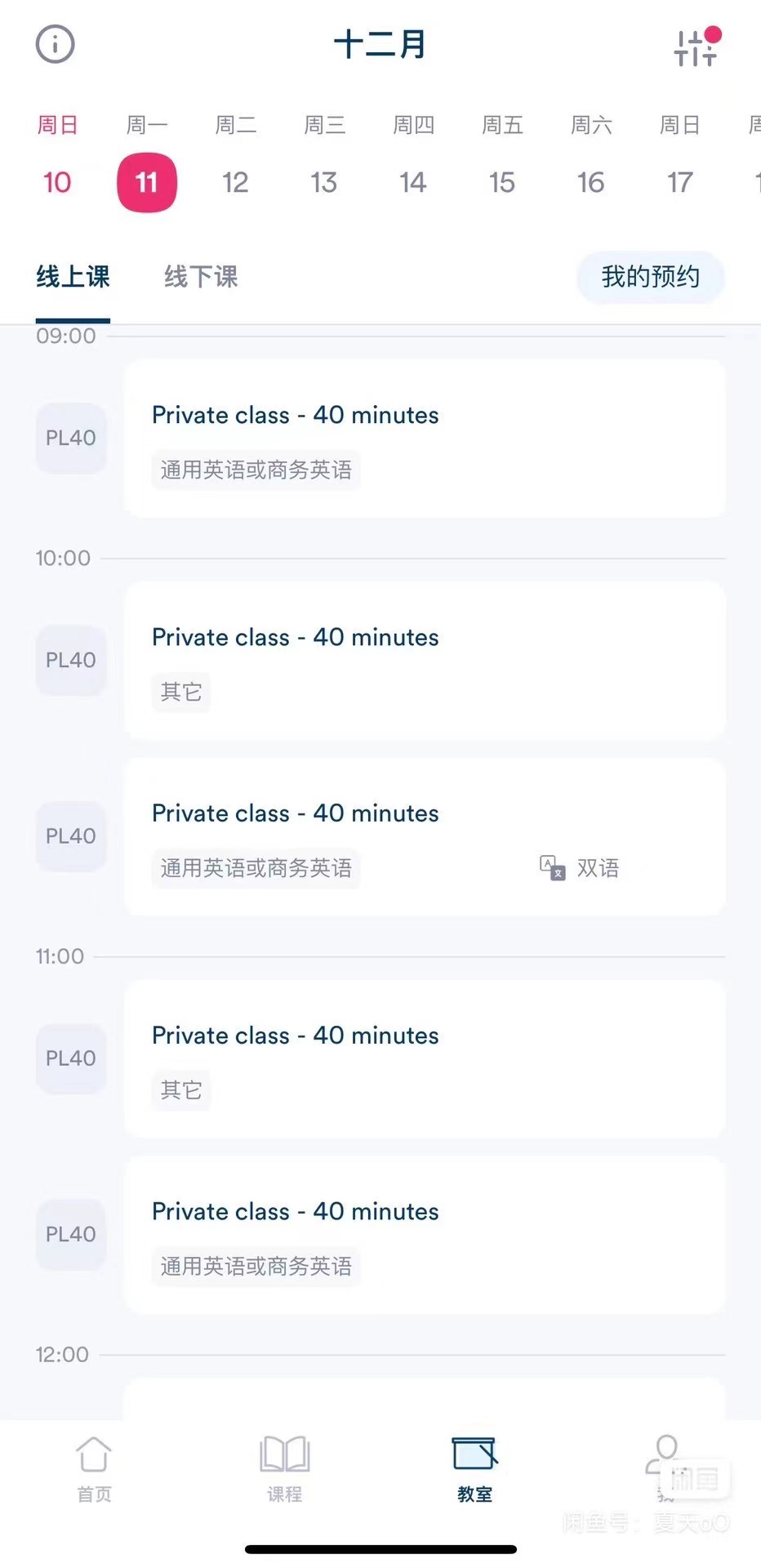The width and height of the screenshot is (761, 1568).
Task: Expand the 09:00 Private class card details
Action: 424,439
